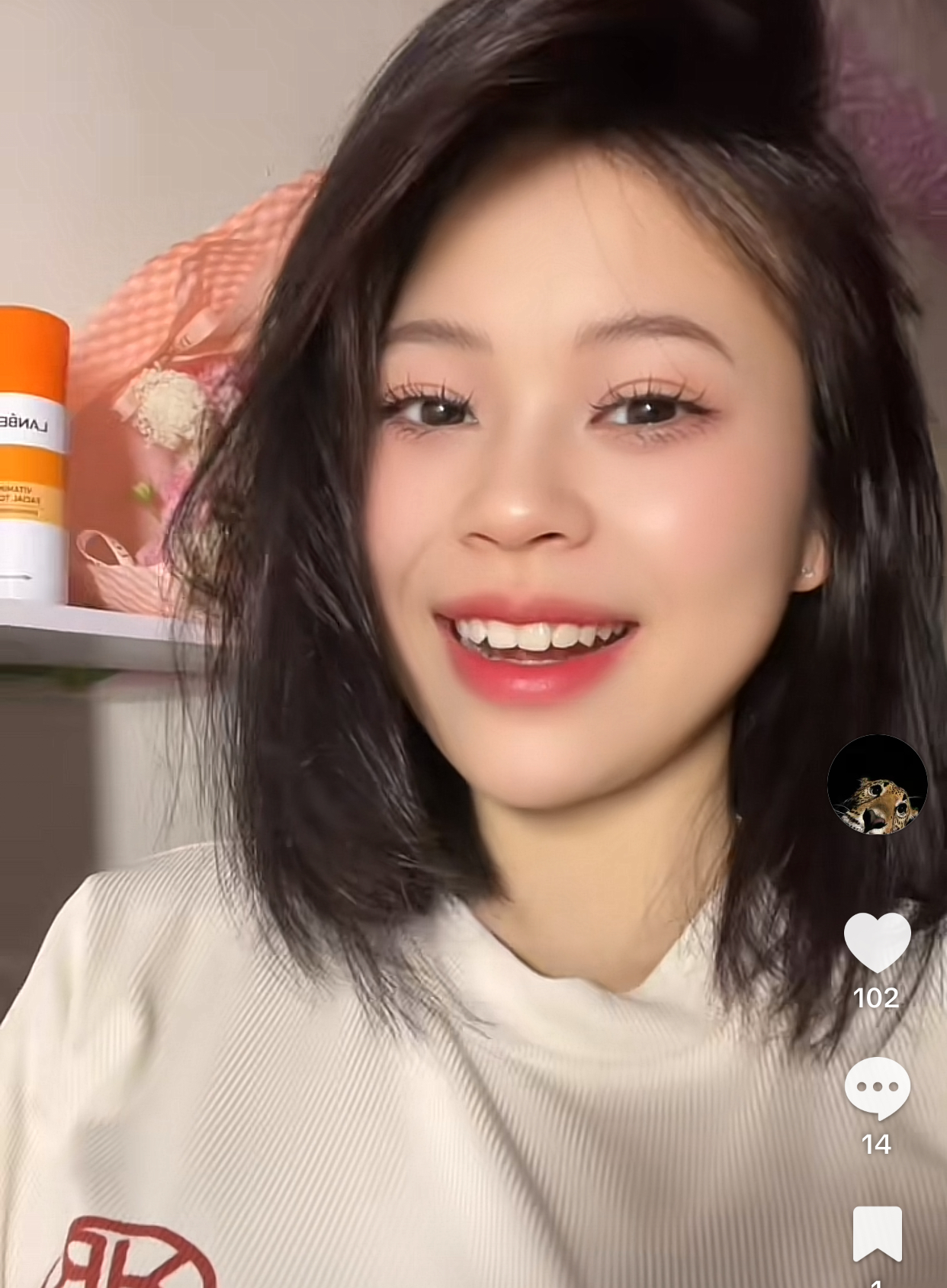Save this video with the bookmark icon
Viewport: 947px width, 1288px height.
(877, 1233)
